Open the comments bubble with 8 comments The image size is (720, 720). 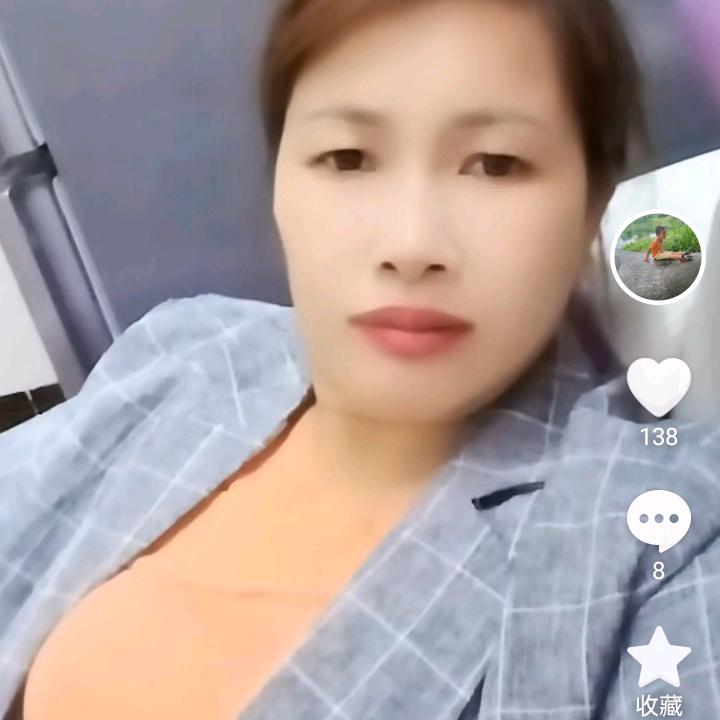658,521
